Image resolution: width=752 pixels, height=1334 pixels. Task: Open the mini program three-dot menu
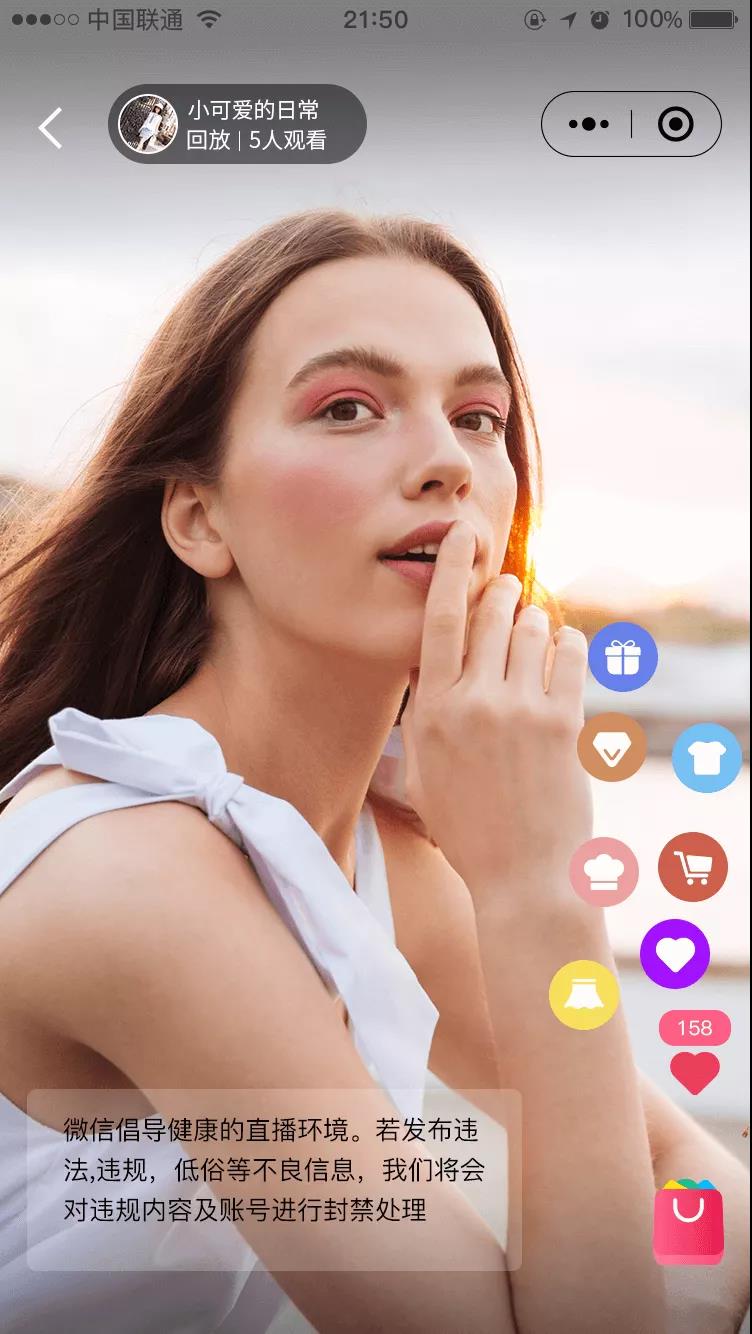tap(588, 124)
